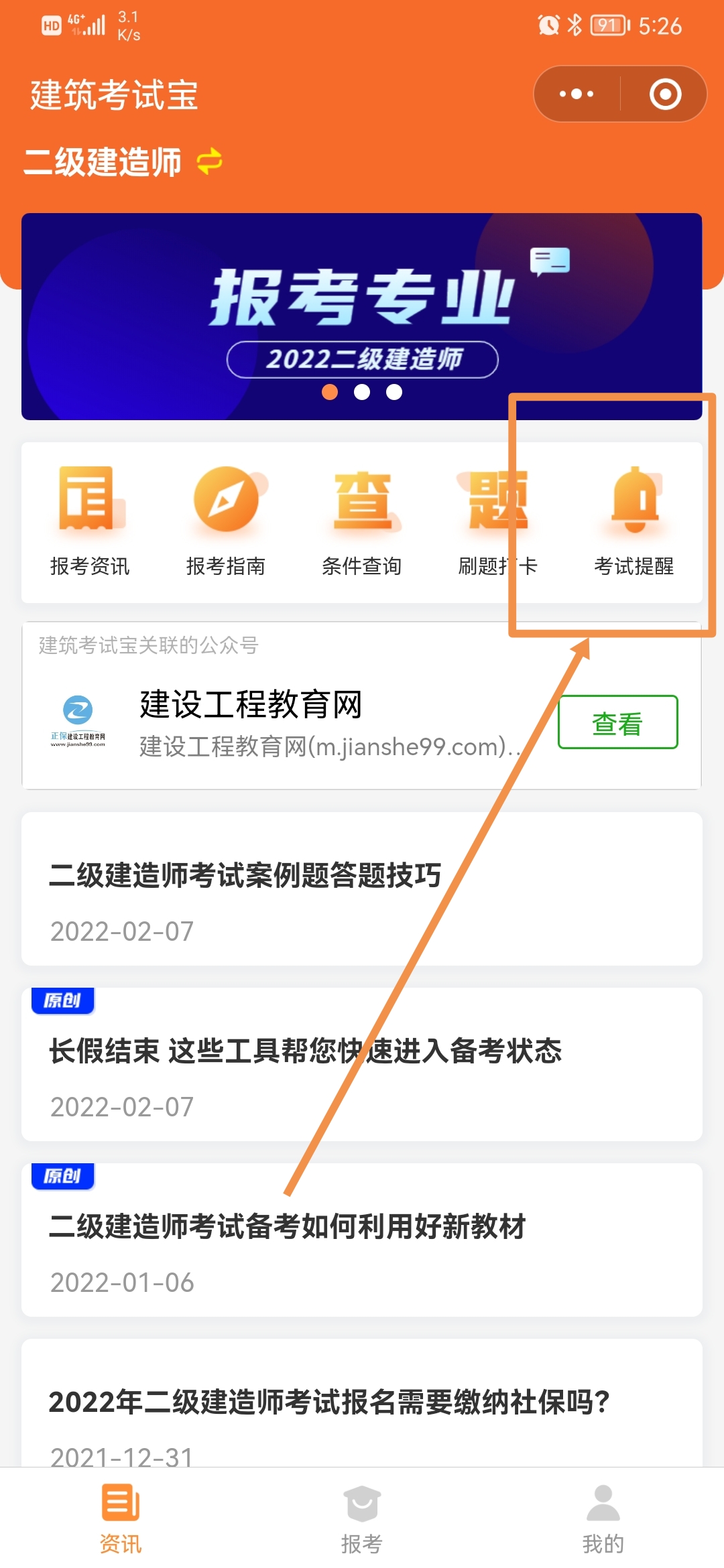Switch exam type next to 二级建造师
The height and width of the screenshot is (1568, 724).
coord(209,161)
